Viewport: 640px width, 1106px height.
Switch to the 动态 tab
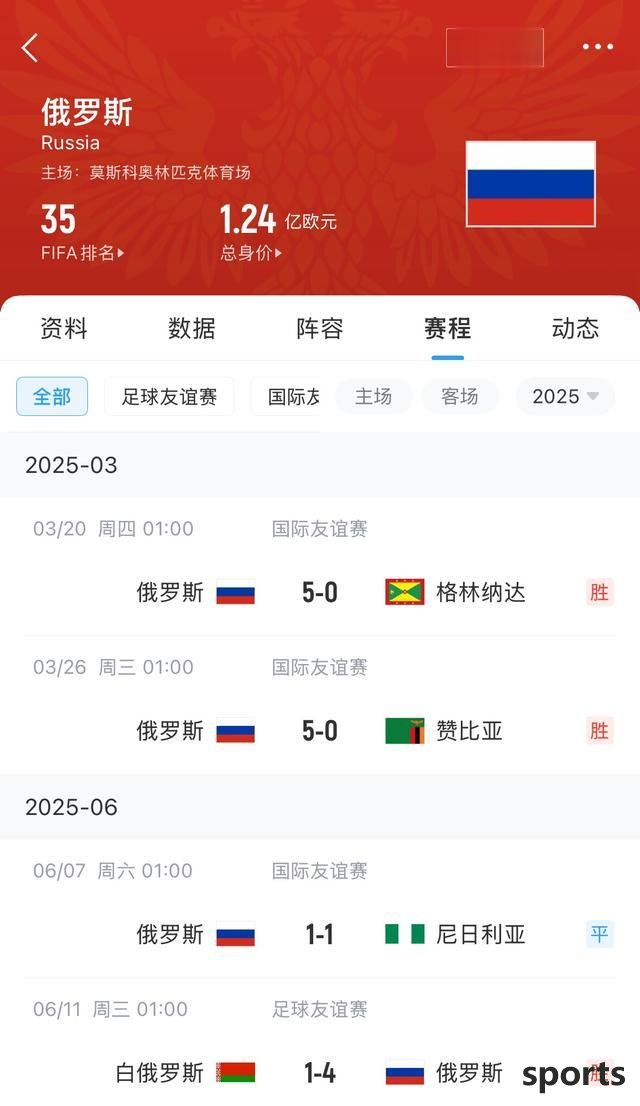(575, 328)
